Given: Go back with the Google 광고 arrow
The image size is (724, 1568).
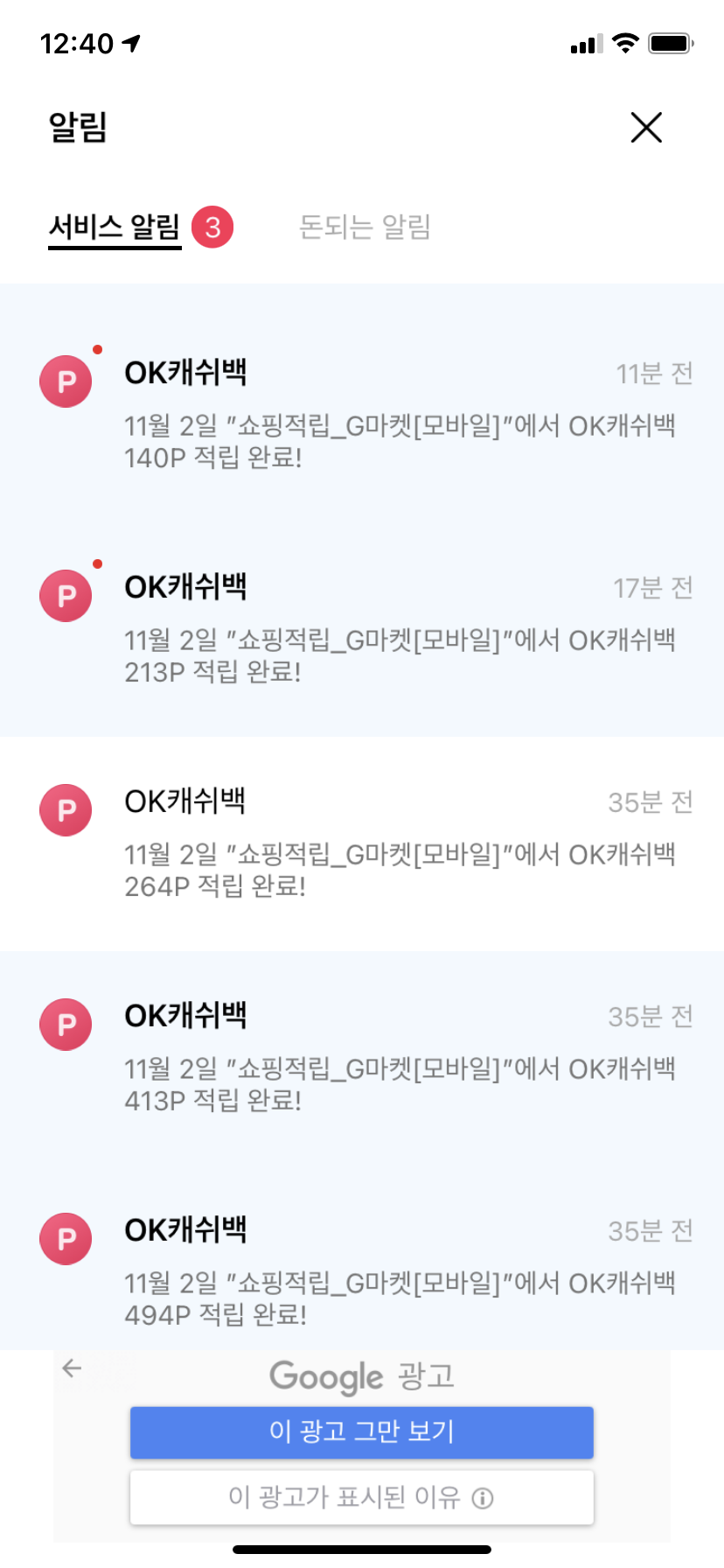Looking at the screenshot, I should tap(73, 1368).
